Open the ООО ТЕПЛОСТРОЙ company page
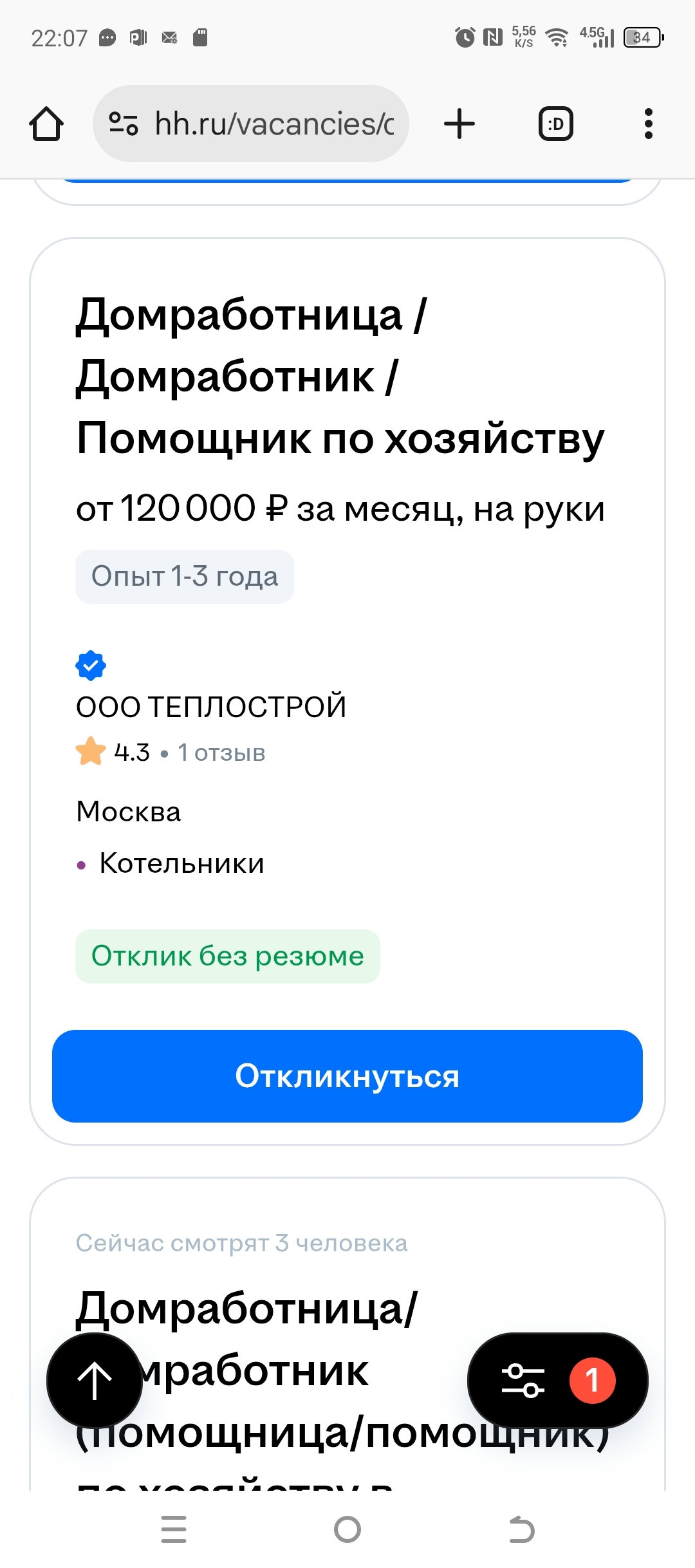Screen dimensions: 695x1568 point(211,707)
